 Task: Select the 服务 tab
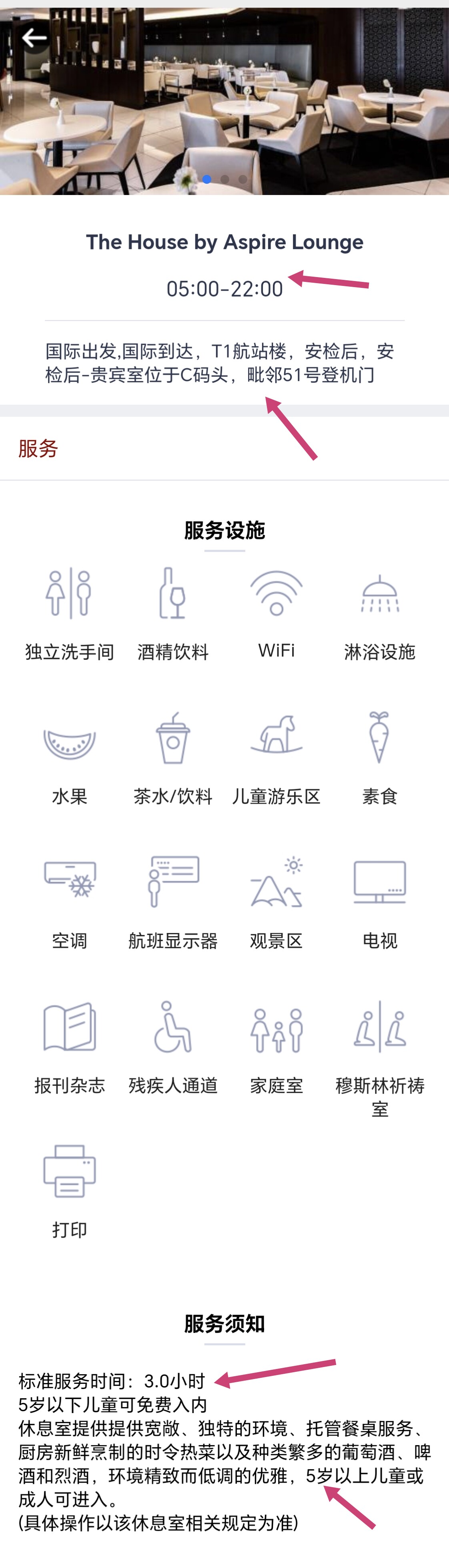coord(38,448)
